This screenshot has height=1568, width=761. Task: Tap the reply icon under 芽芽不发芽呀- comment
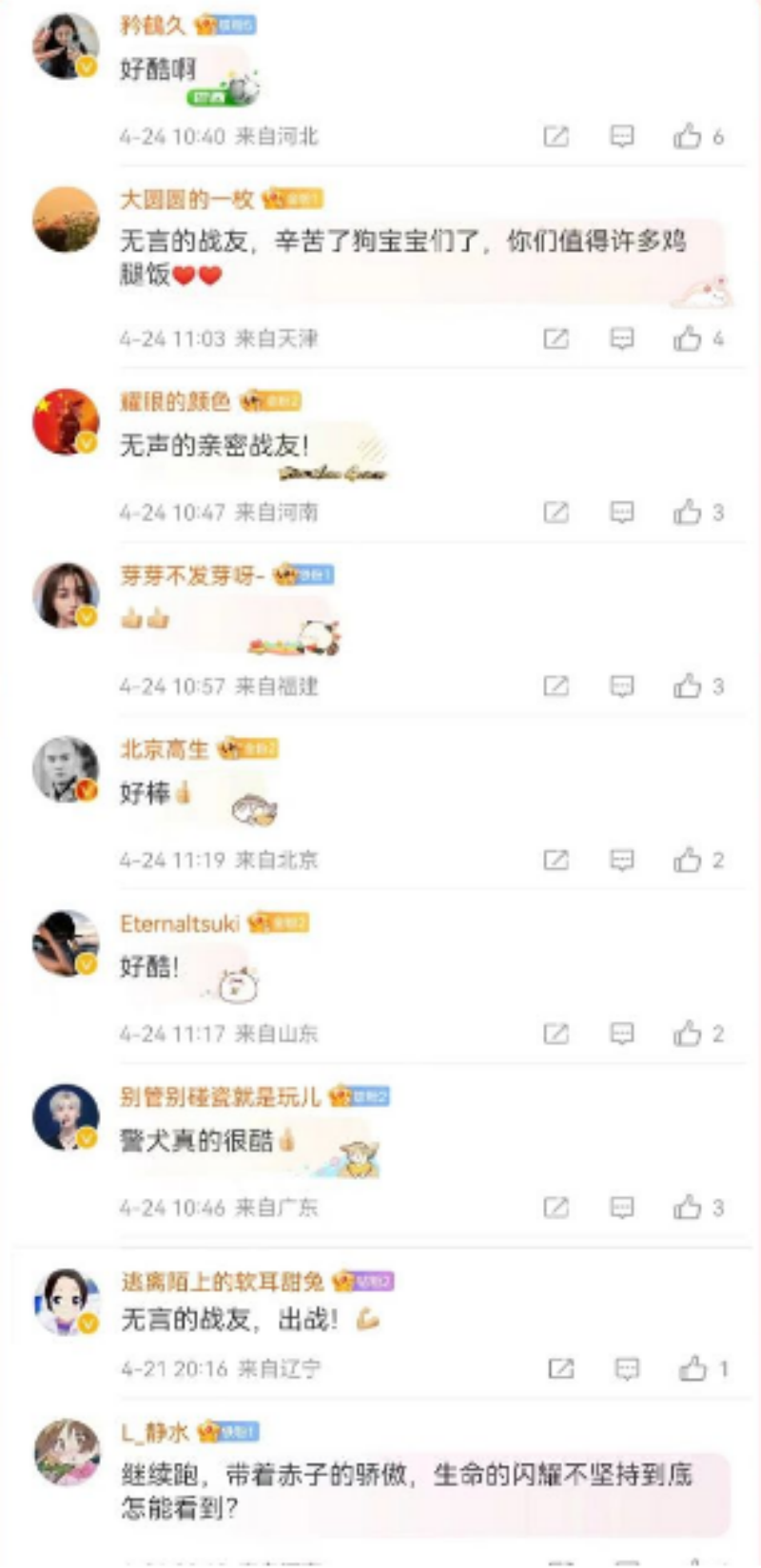622,687
